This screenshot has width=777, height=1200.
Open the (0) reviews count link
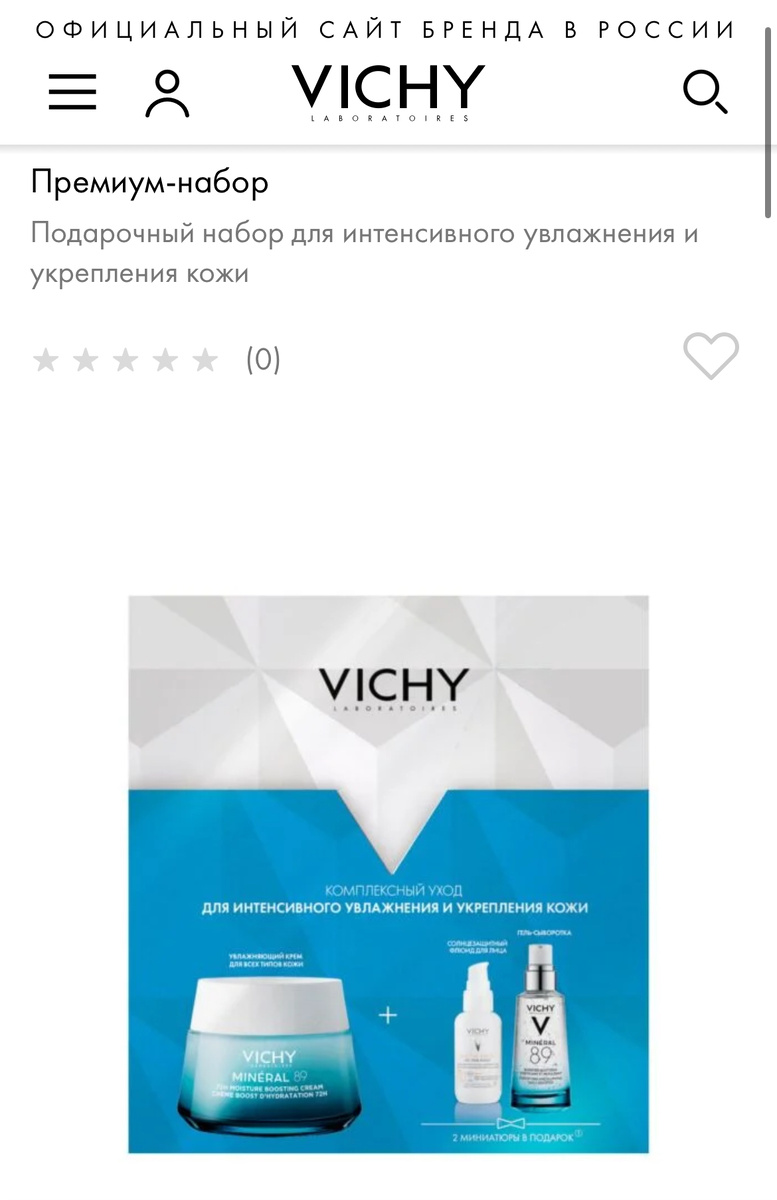point(264,360)
